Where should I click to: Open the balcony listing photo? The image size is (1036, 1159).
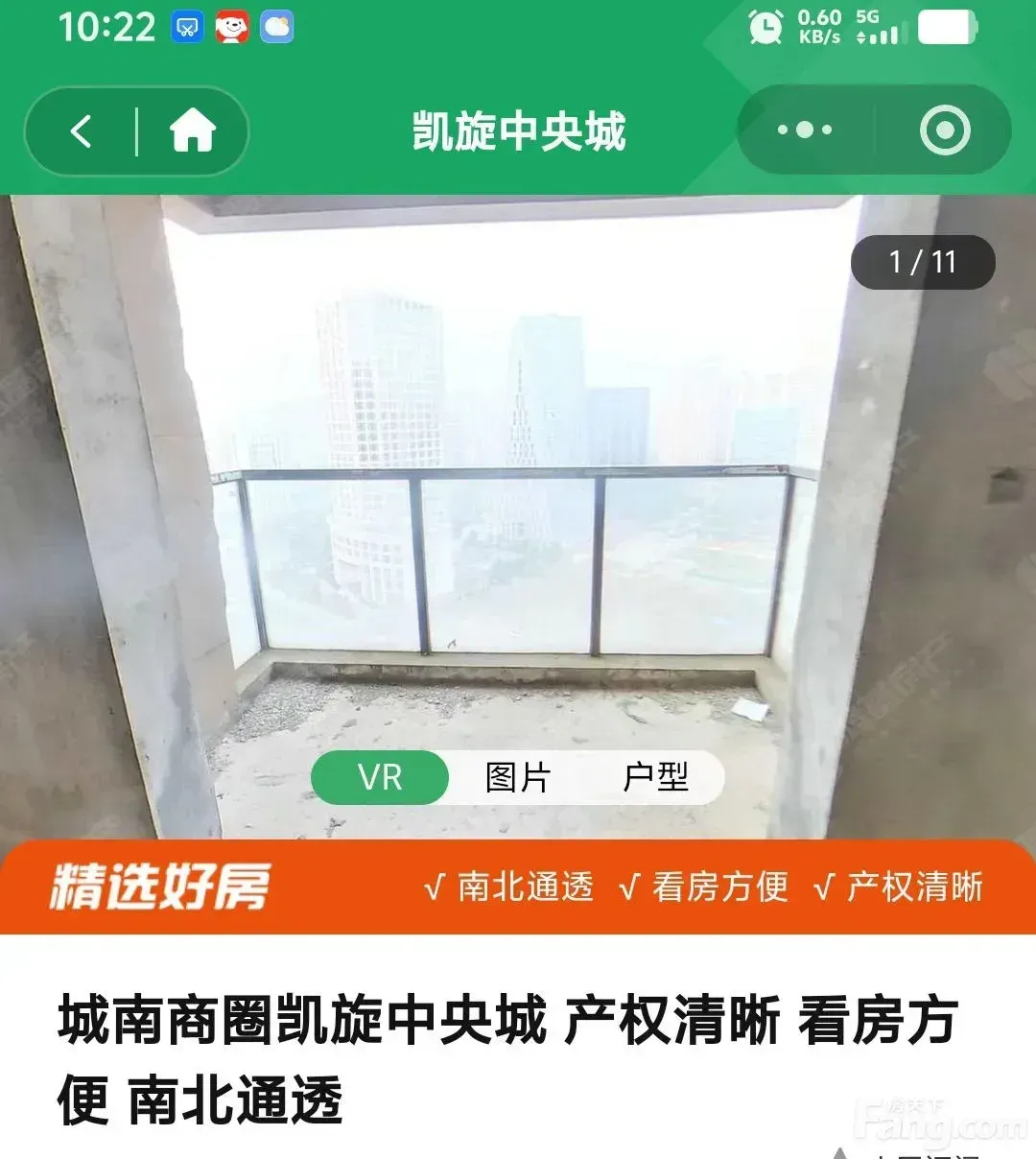tap(518, 480)
